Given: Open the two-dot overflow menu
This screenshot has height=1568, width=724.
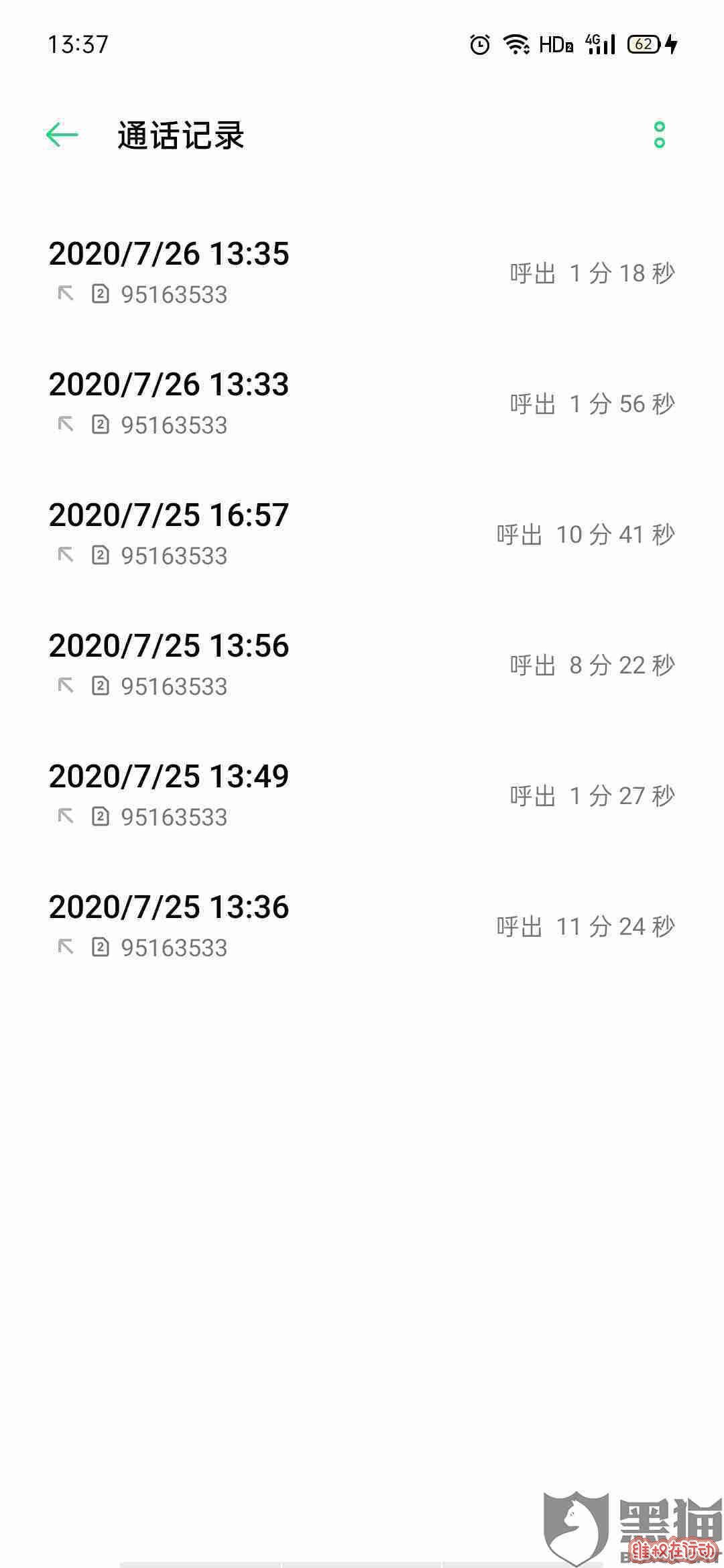Looking at the screenshot, I should pyautogui.click(x=659, y=135).
